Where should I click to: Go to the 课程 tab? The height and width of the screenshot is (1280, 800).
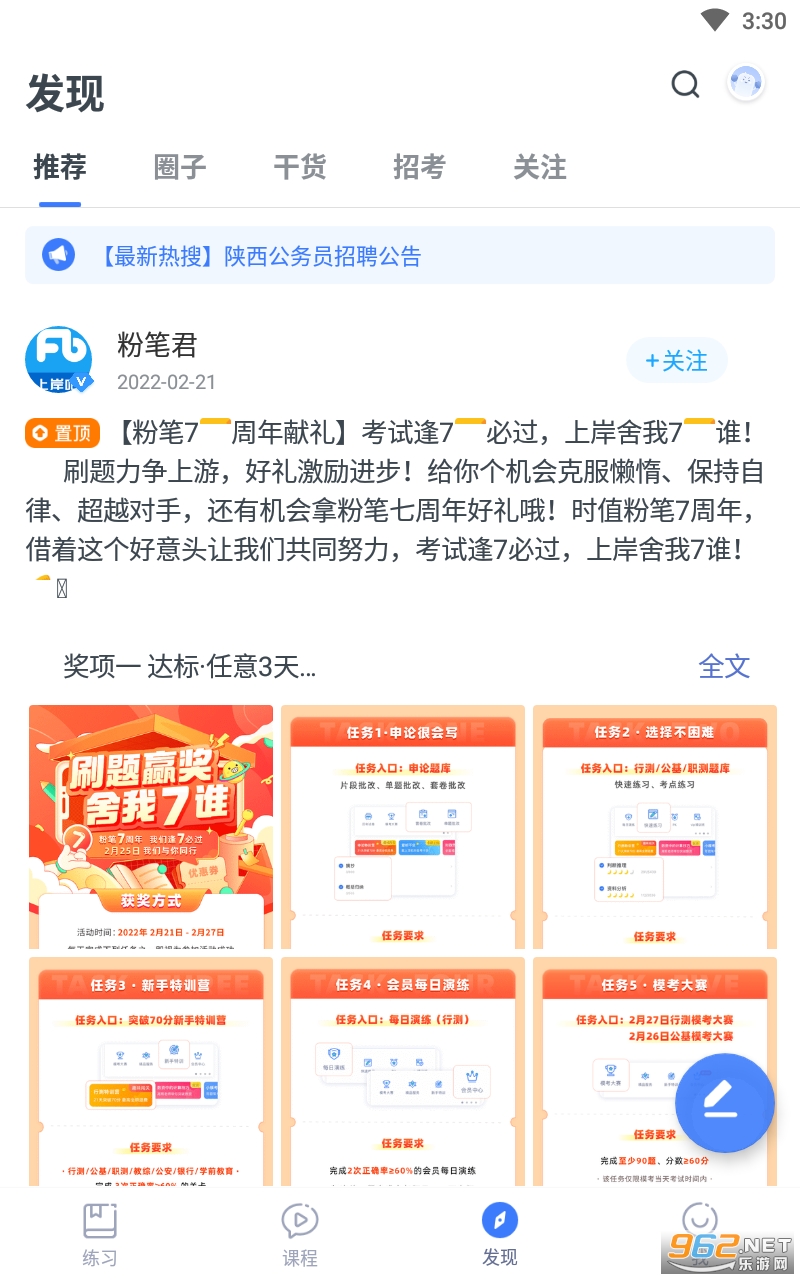300,1234
